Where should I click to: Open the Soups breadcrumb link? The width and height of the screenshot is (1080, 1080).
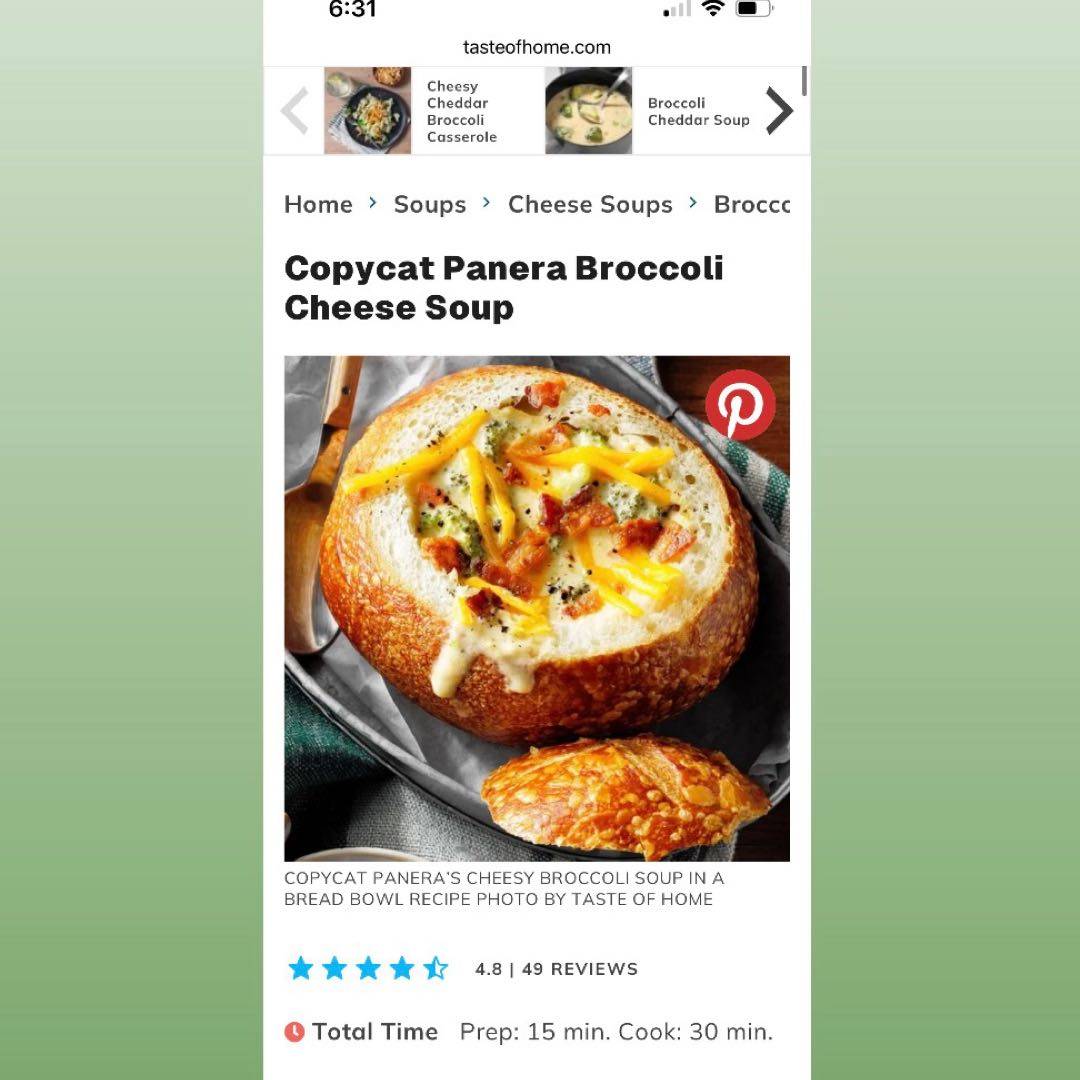(430, 204)
